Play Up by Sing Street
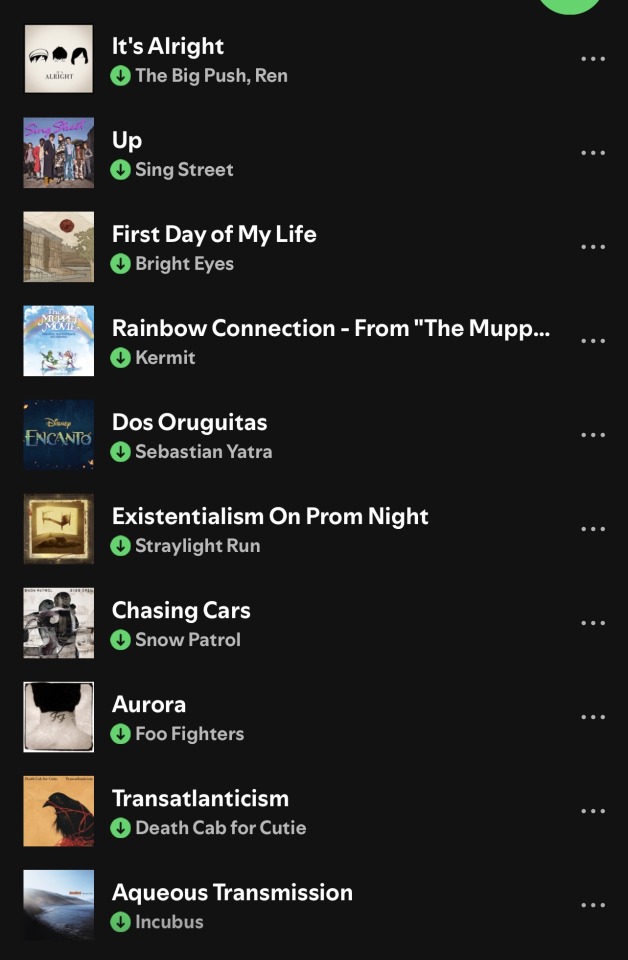 click(127, 141)
